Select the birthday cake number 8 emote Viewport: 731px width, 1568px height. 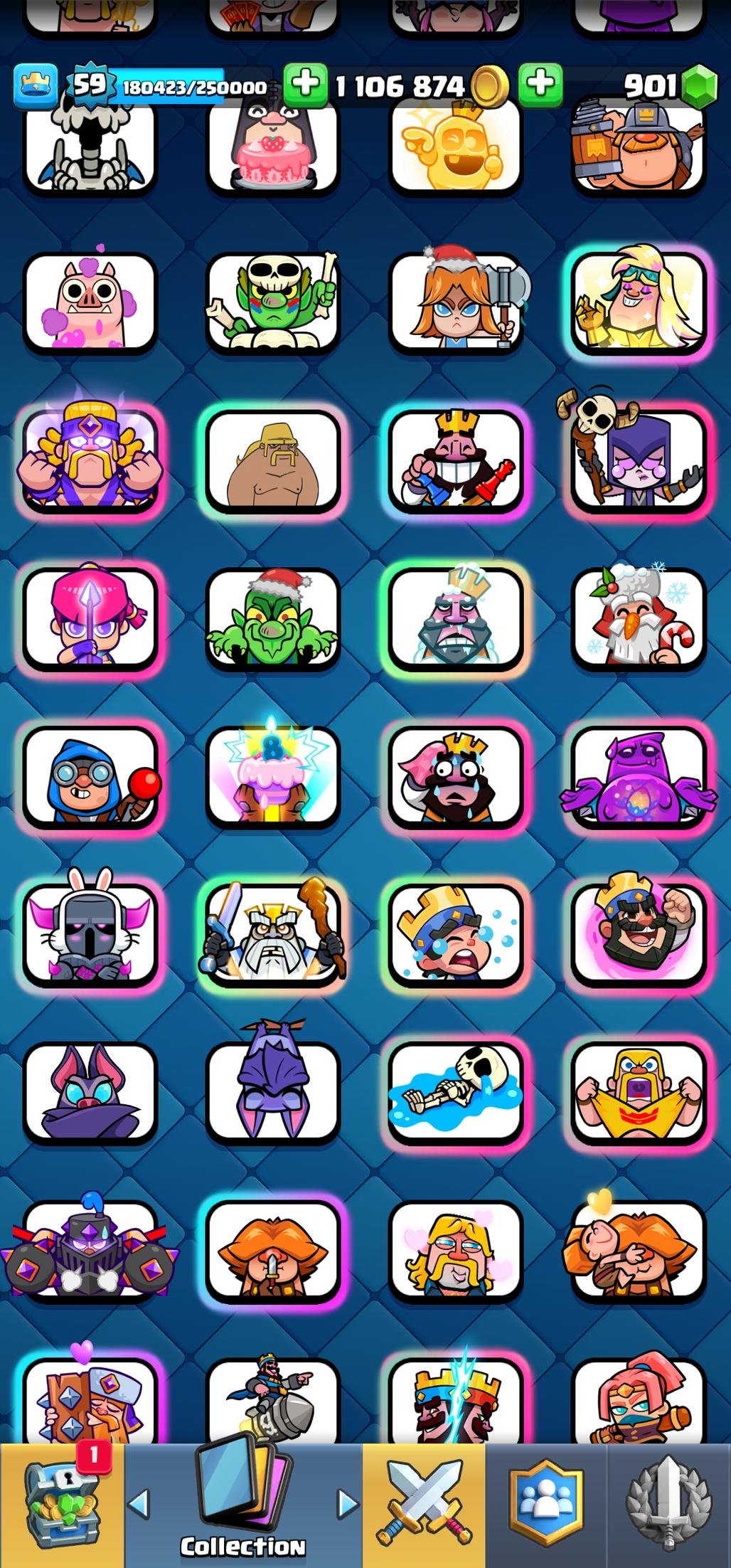click(272, 777)
